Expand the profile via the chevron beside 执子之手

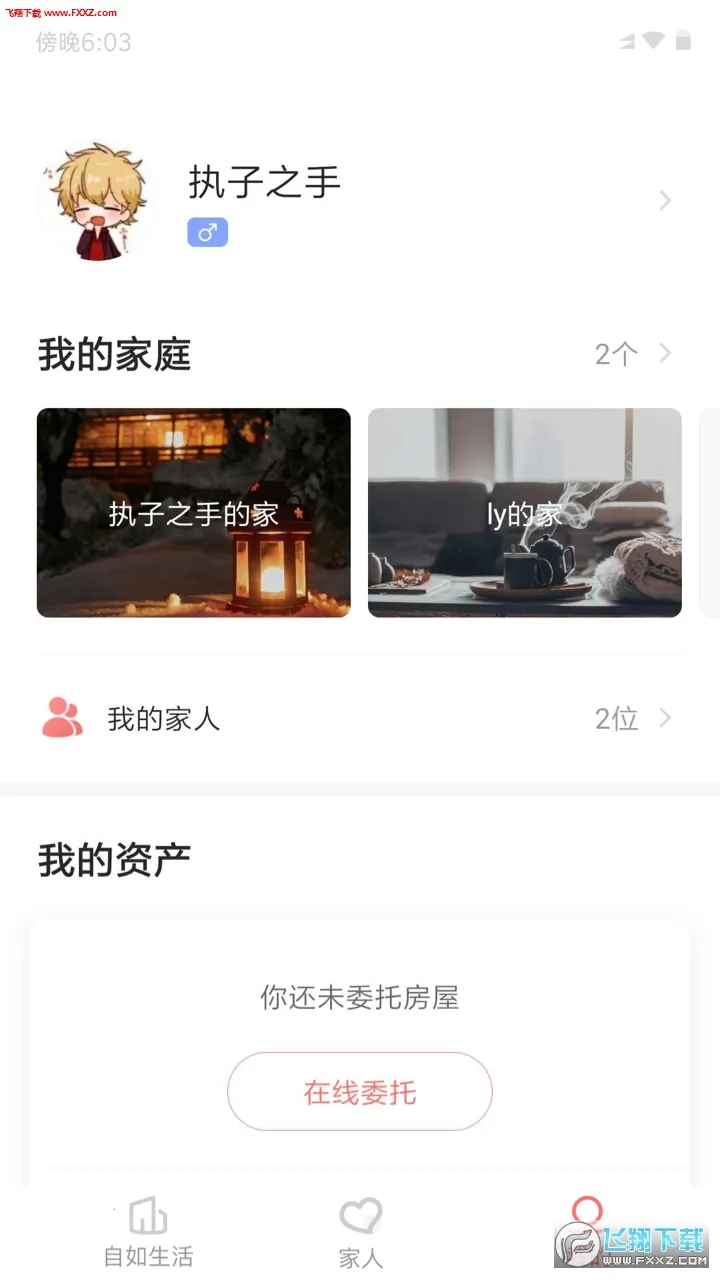[x=664, y=200]
